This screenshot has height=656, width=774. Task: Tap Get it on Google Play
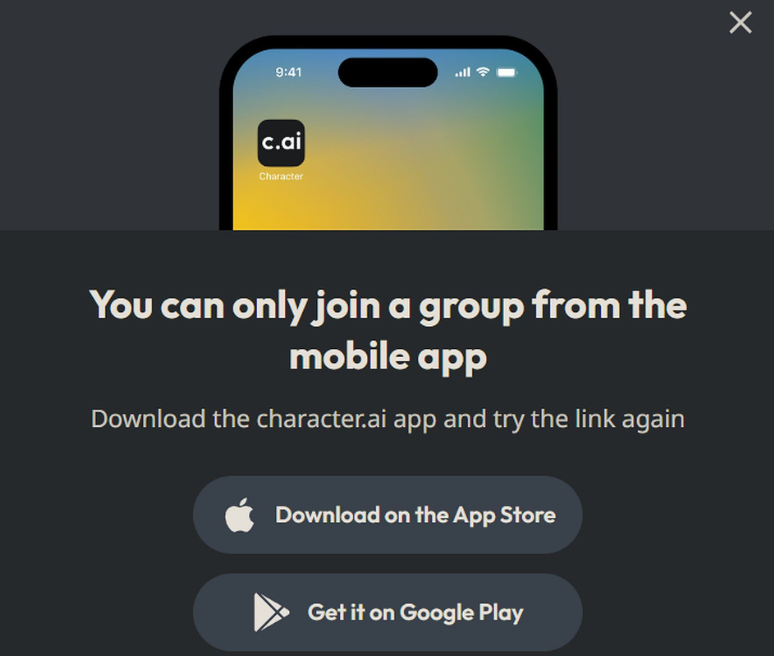388,612
